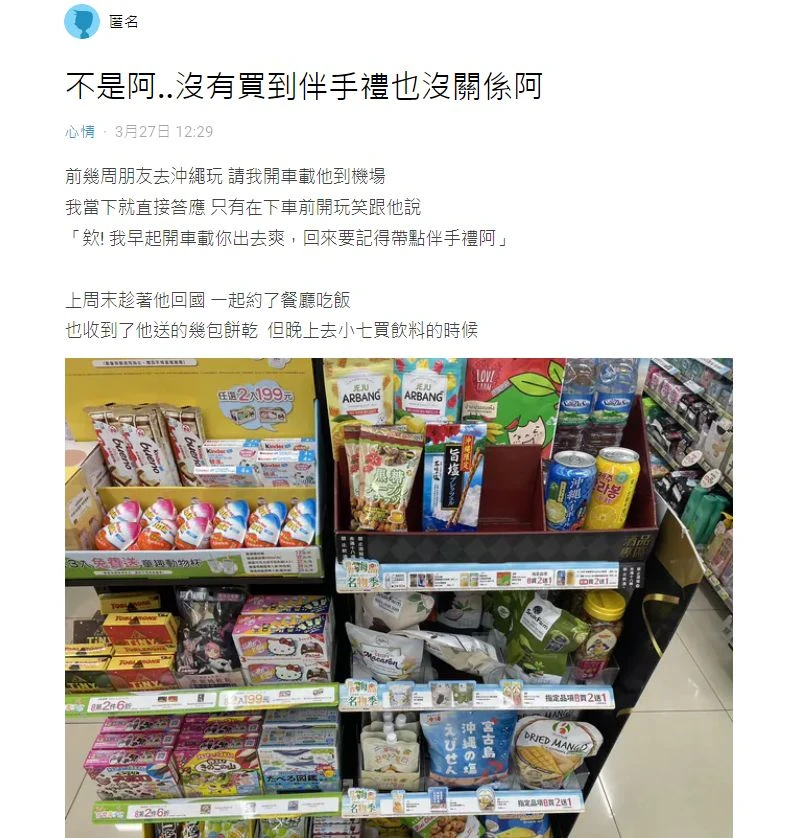Open the 心情 board link
Image resolution: width=798 pixels, height=838 pixels.
80,132
